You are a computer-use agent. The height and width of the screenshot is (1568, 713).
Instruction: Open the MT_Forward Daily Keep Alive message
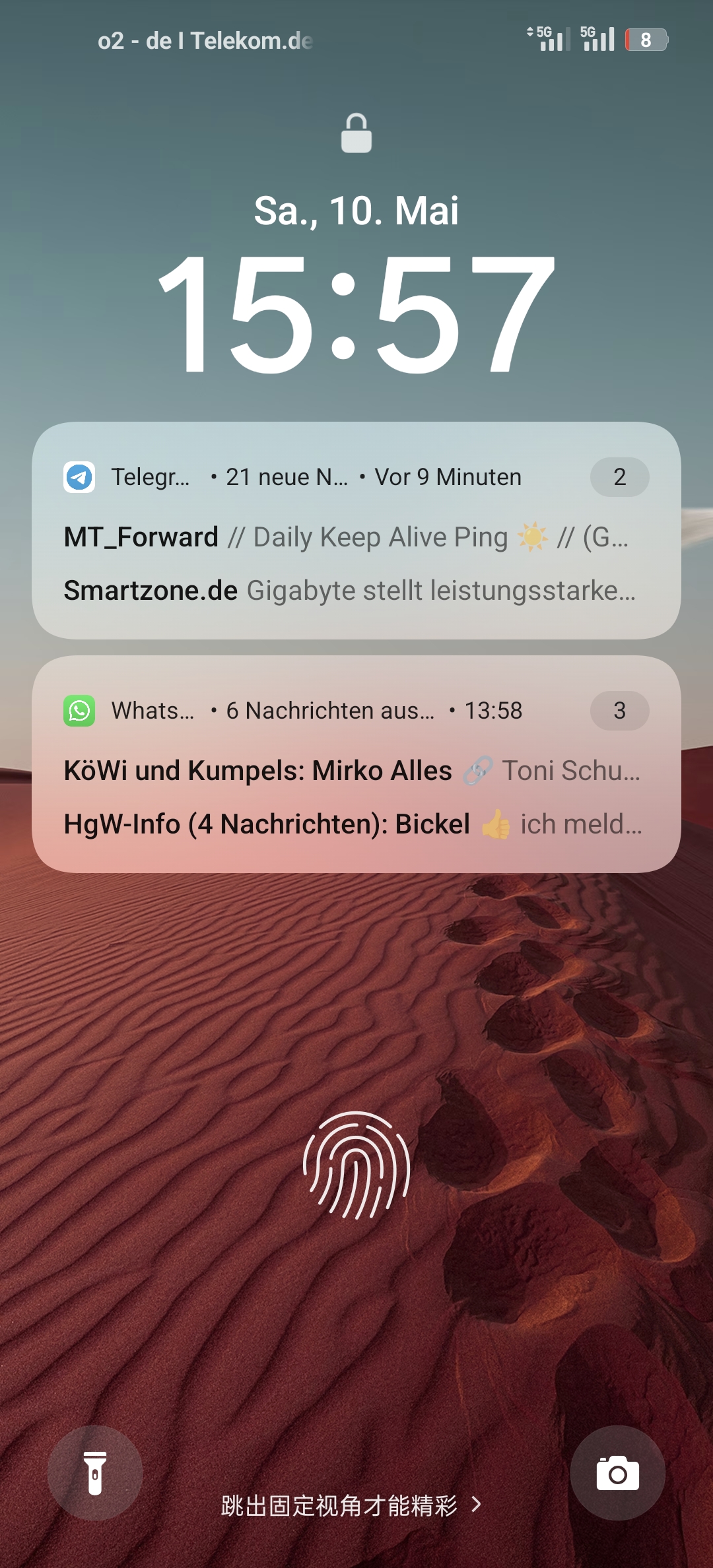click(x=346, y=537)
